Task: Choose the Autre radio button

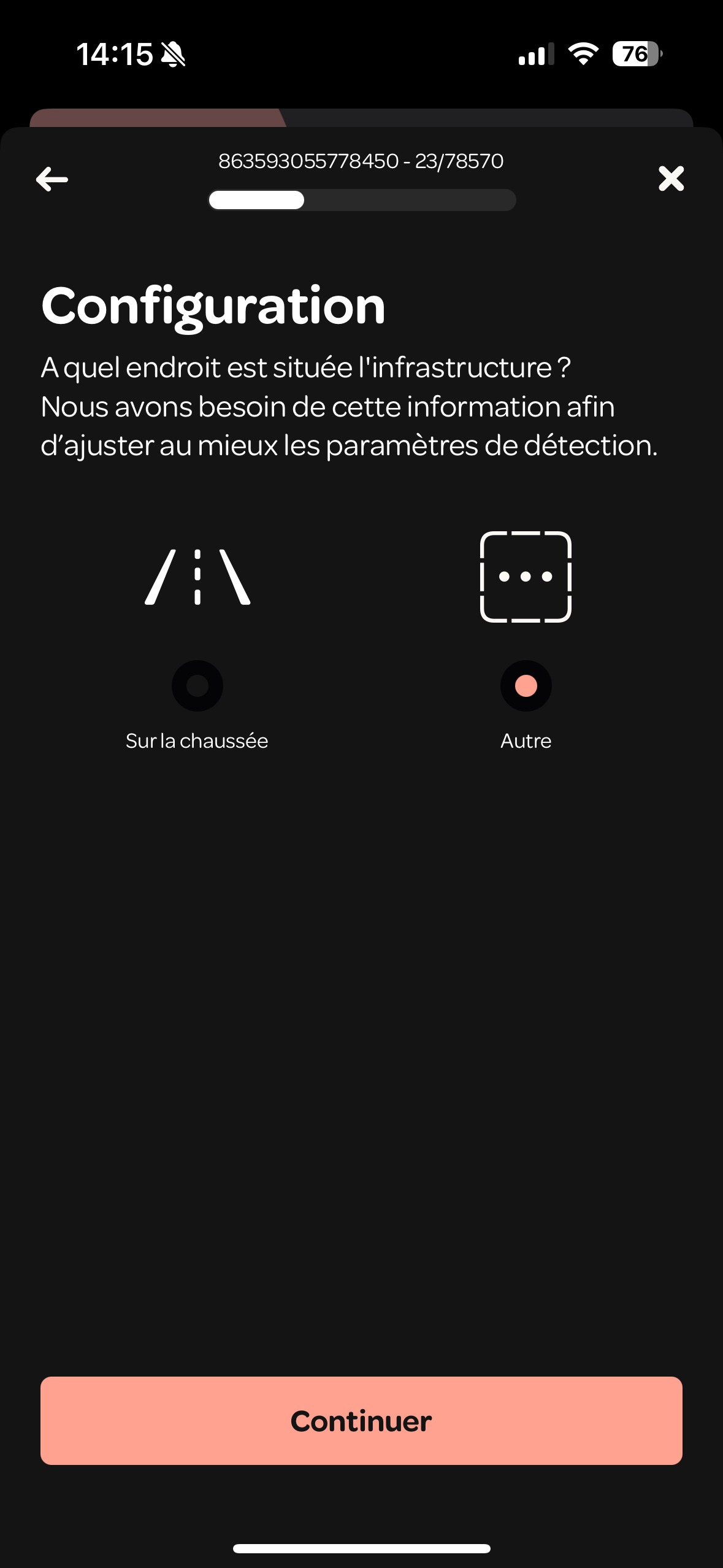Action: (526, 685)
